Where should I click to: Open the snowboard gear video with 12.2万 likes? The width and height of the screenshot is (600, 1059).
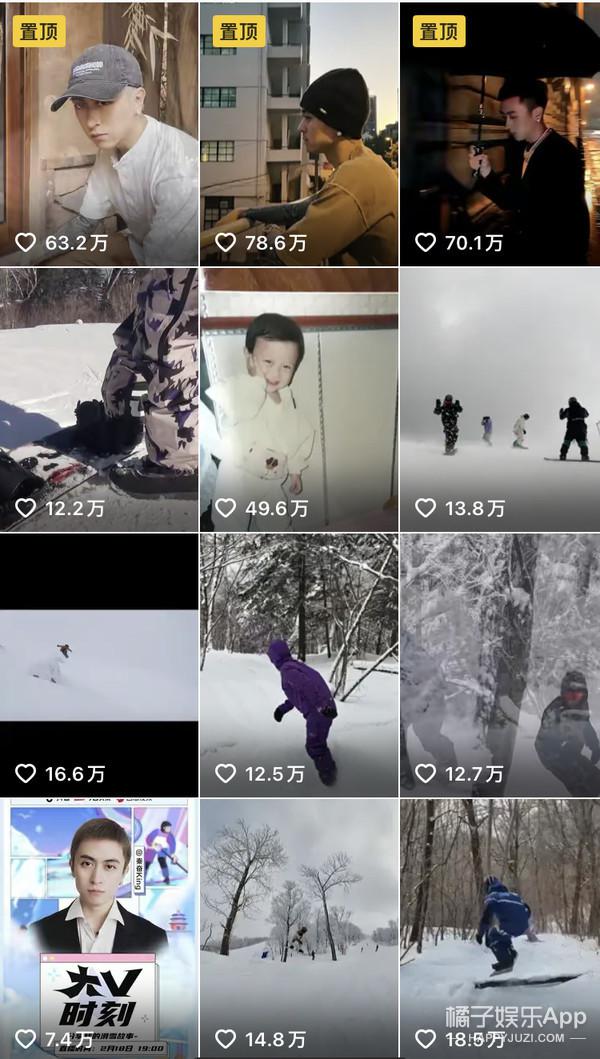[x=99, y=399]
